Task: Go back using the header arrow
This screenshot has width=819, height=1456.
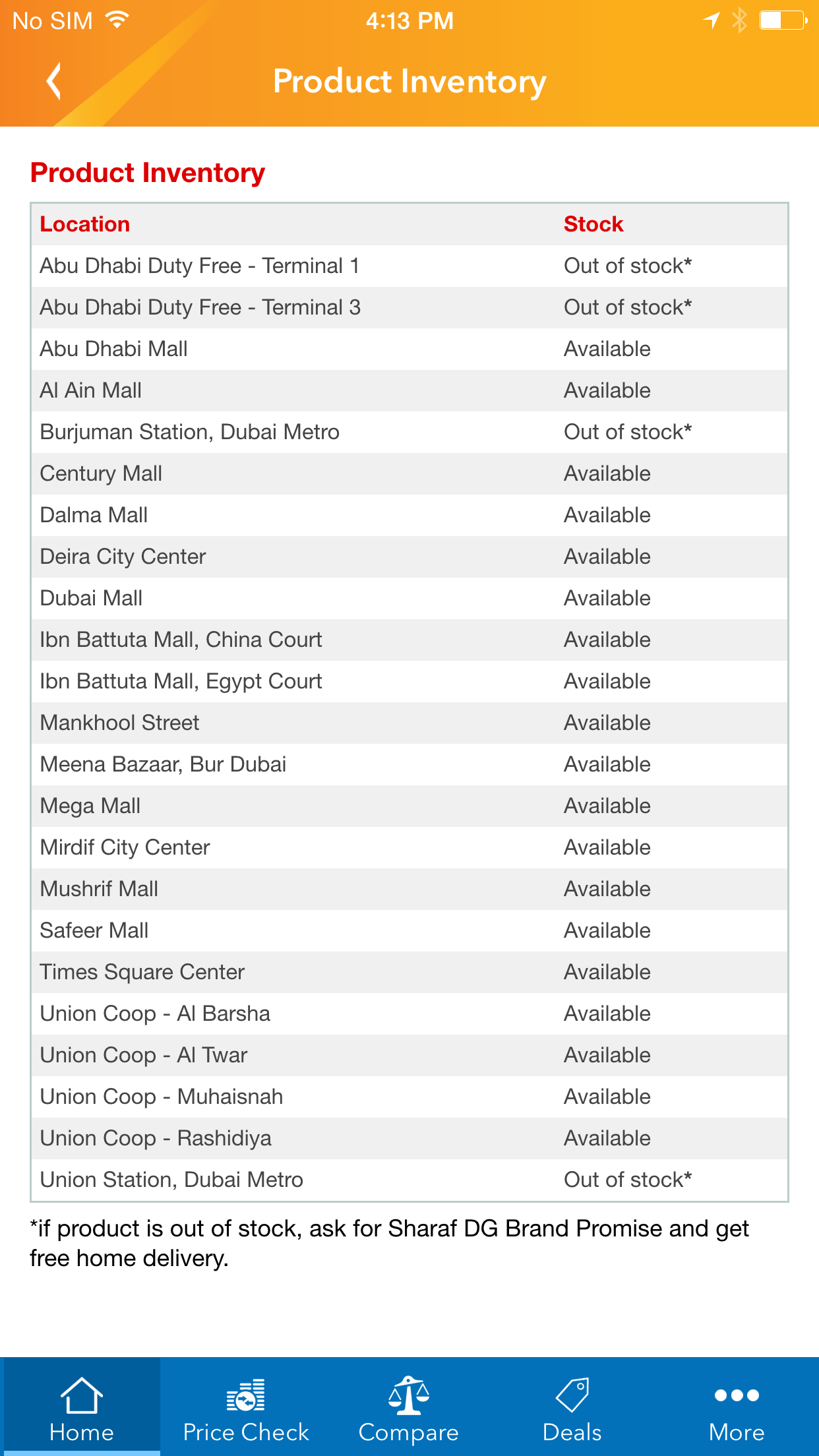Action: click(x=54, y=81)
